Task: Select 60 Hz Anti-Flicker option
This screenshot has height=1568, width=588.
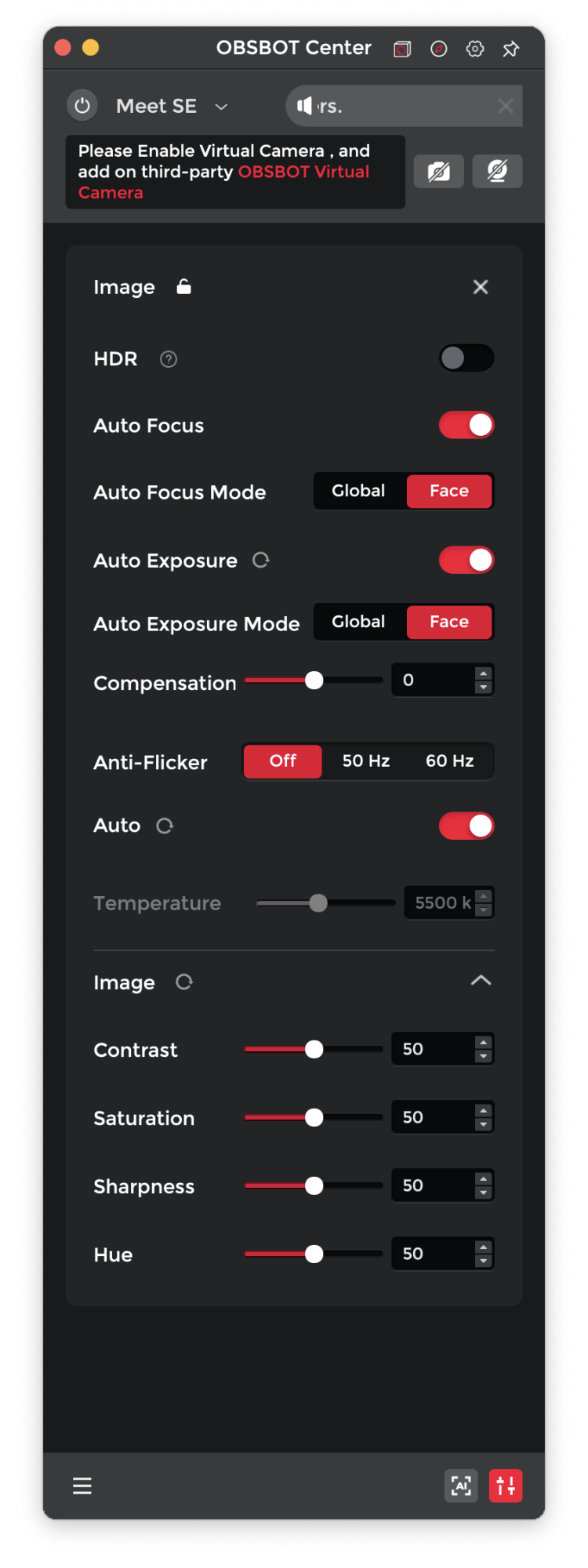Action: click(450, 760)
